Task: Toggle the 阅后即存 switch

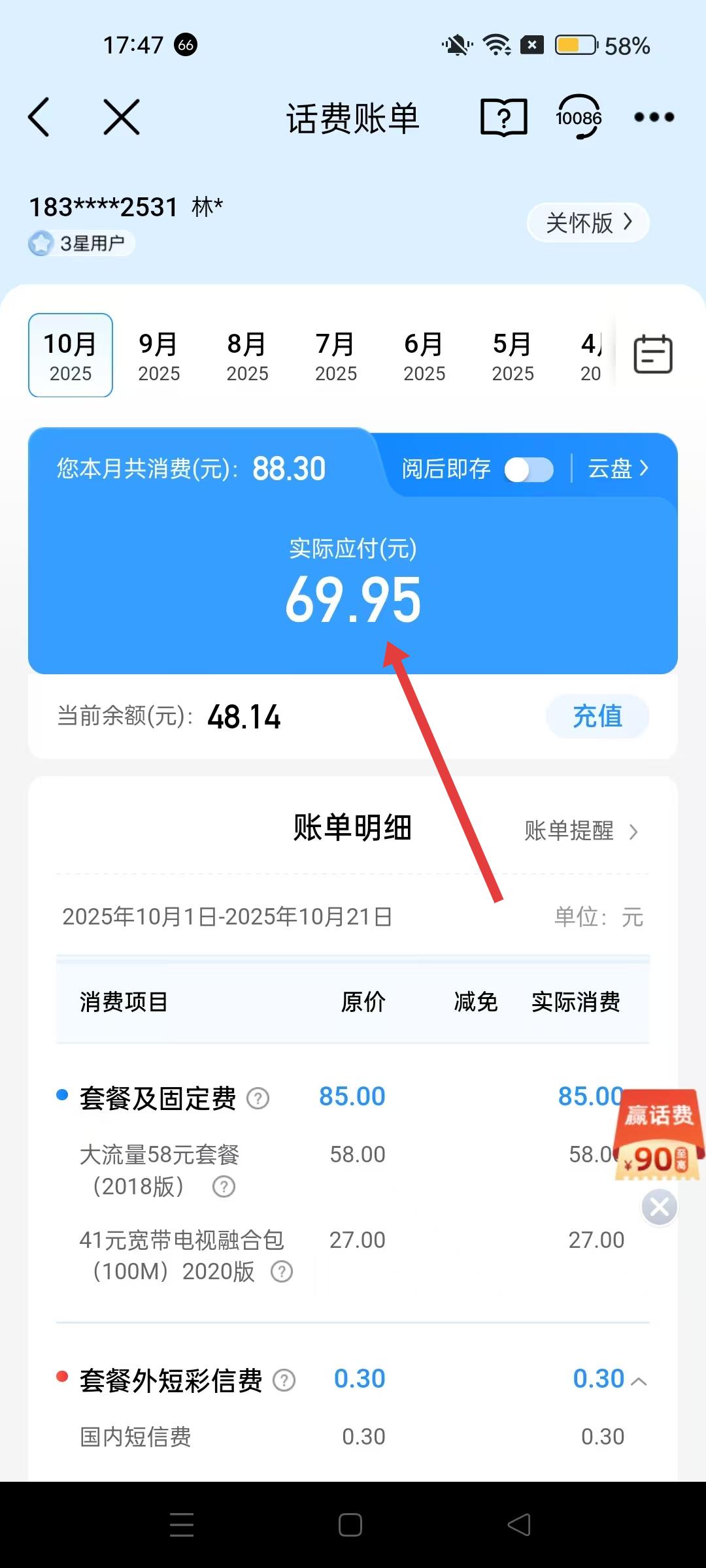Action: click(529, 469)
